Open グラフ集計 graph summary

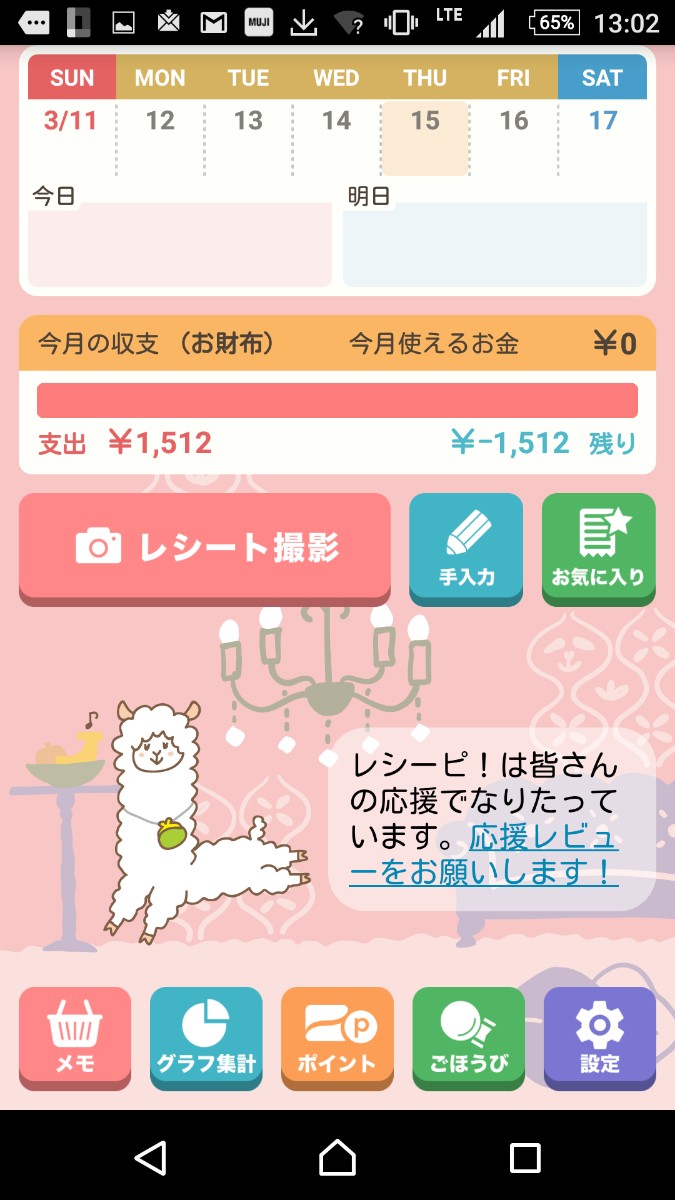206,1037
